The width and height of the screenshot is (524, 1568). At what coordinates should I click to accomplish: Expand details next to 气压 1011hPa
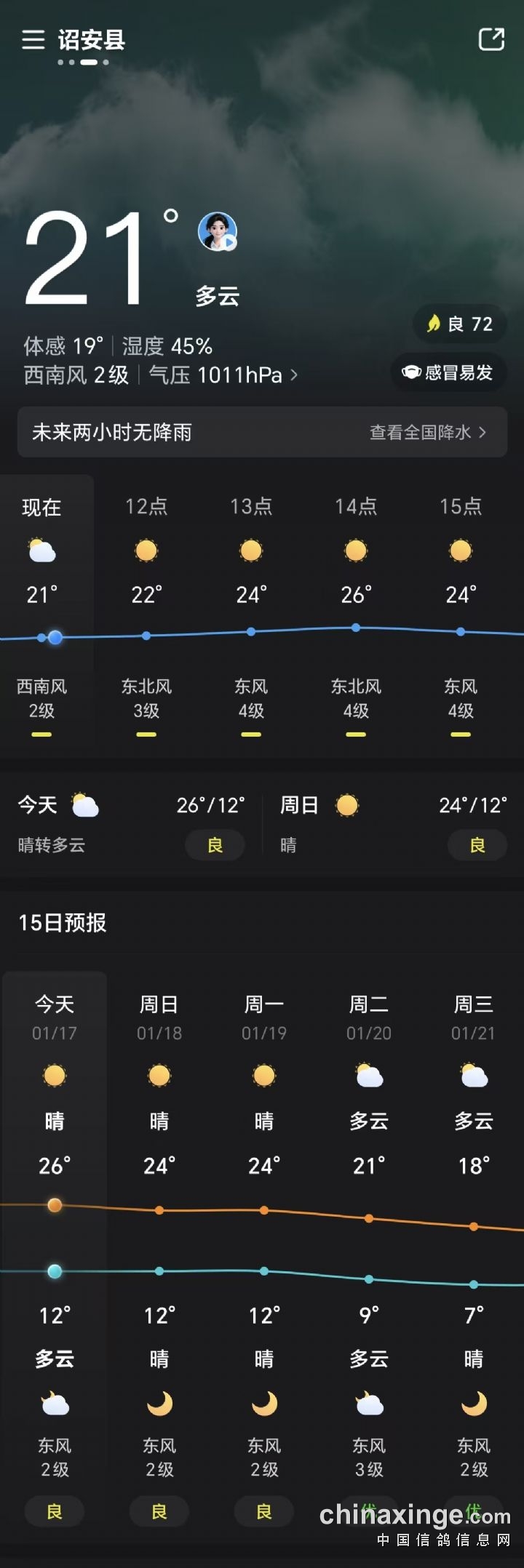[294, 375]
